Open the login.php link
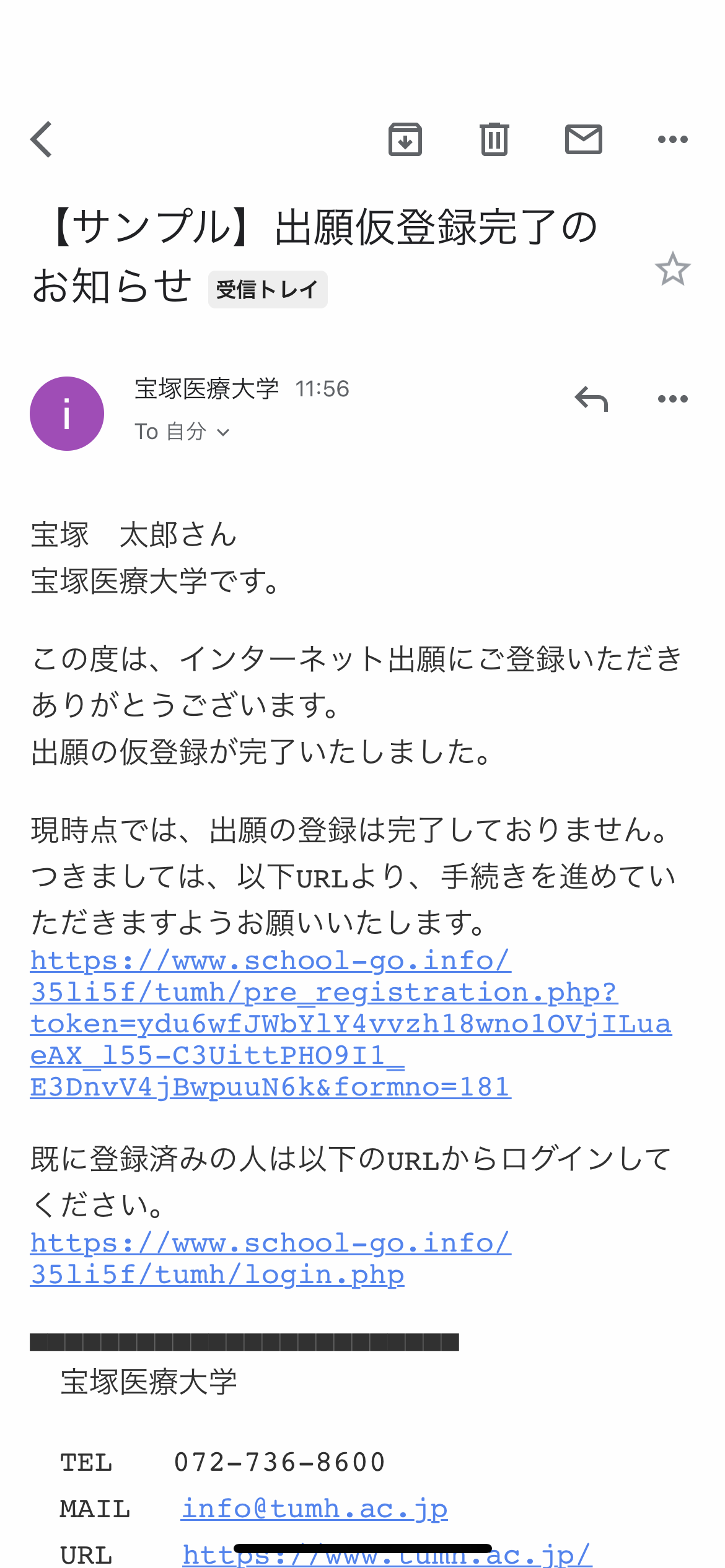Screen dimensions: 725x1568 click(271, 1259)
